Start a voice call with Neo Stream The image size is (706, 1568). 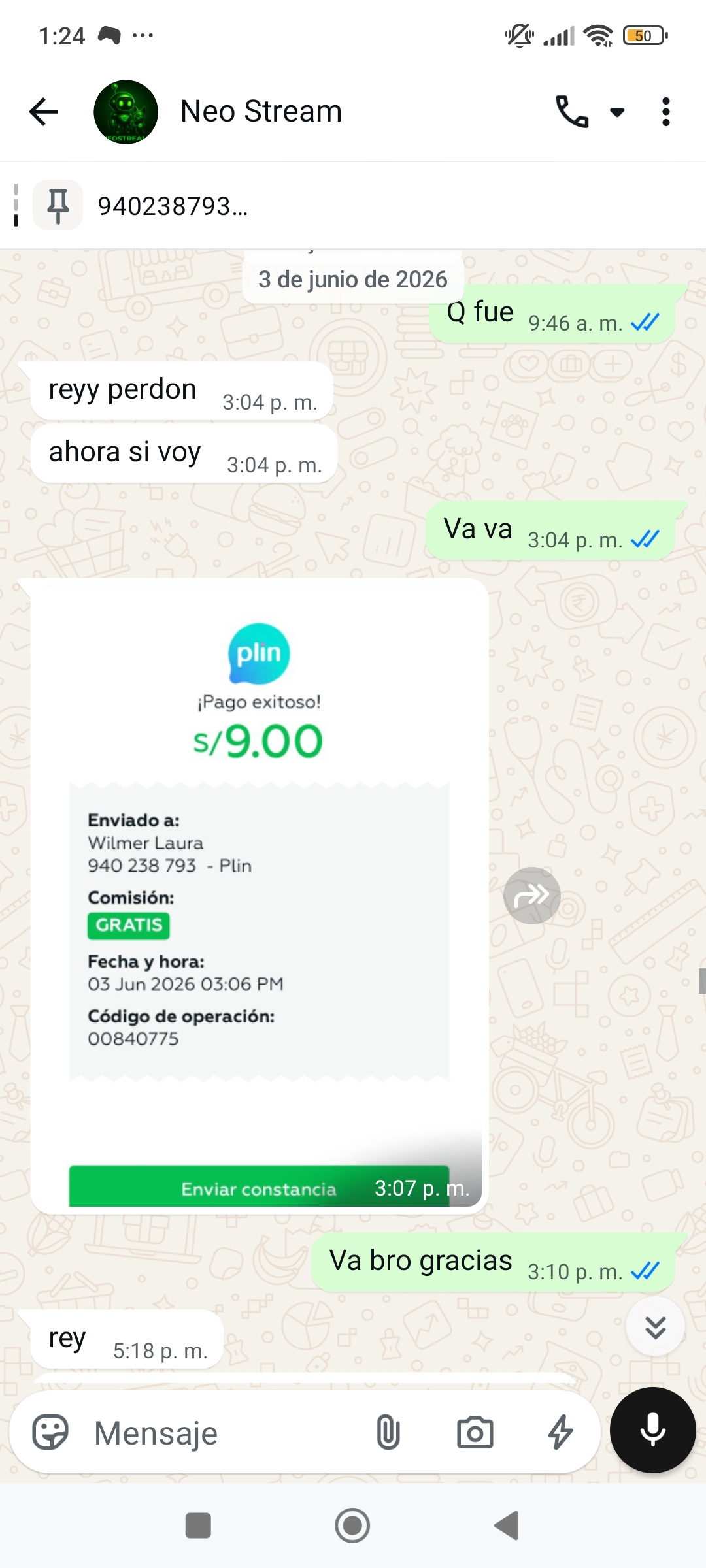pyautogui.click(x=572, y=112)
